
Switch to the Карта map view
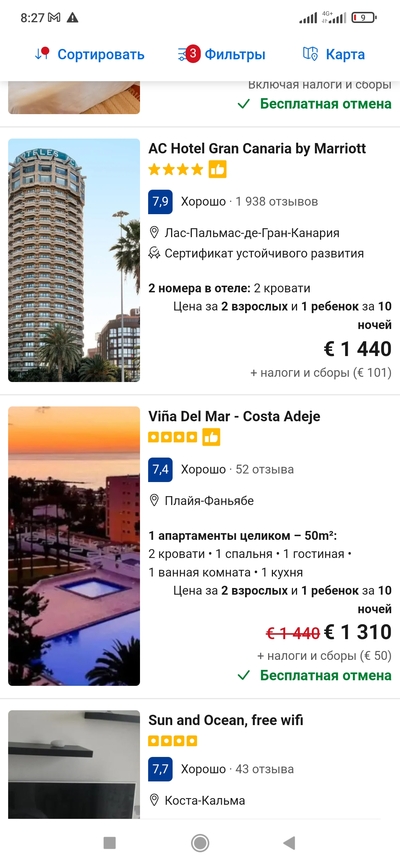(x=334, y=54)
